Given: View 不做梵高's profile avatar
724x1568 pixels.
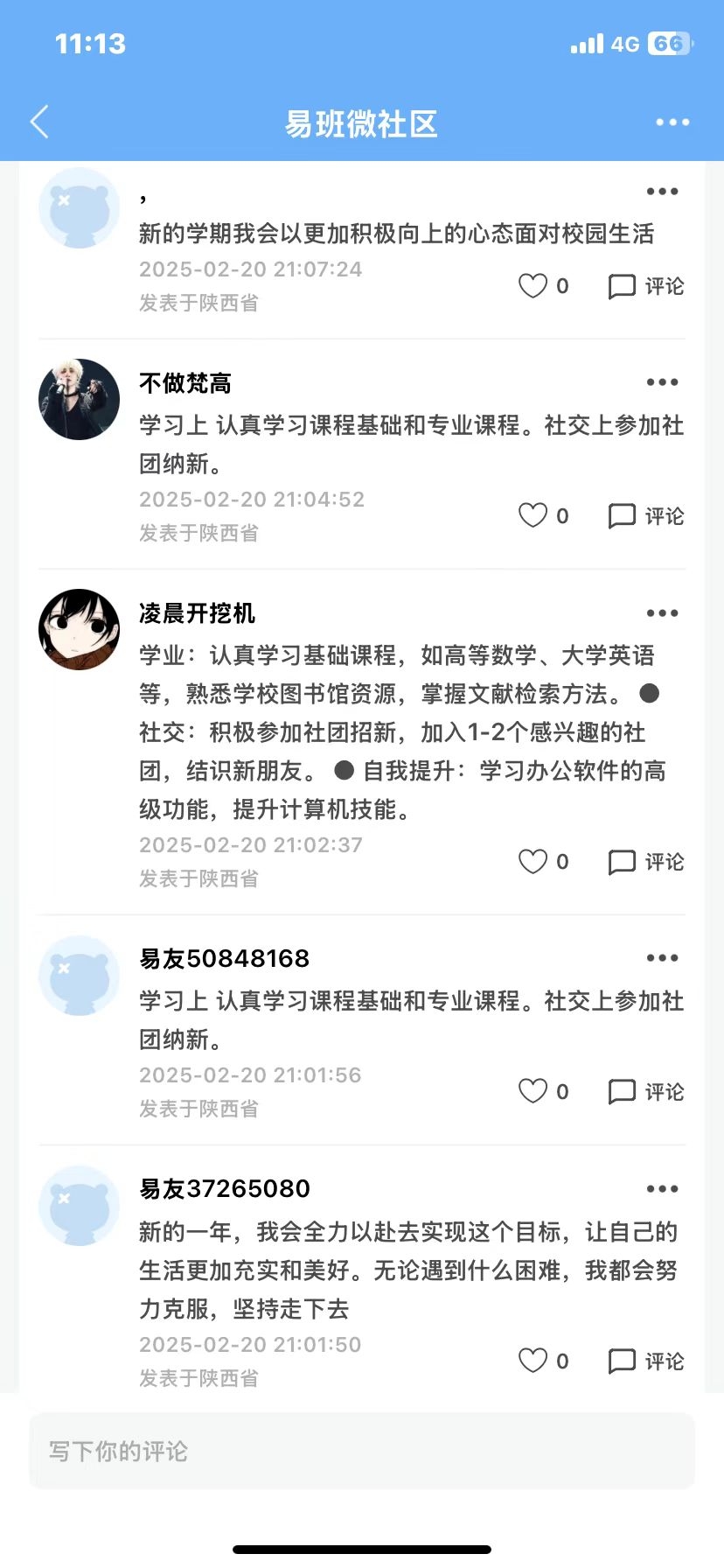Looking at the screenshot, I should coord(80,399).
